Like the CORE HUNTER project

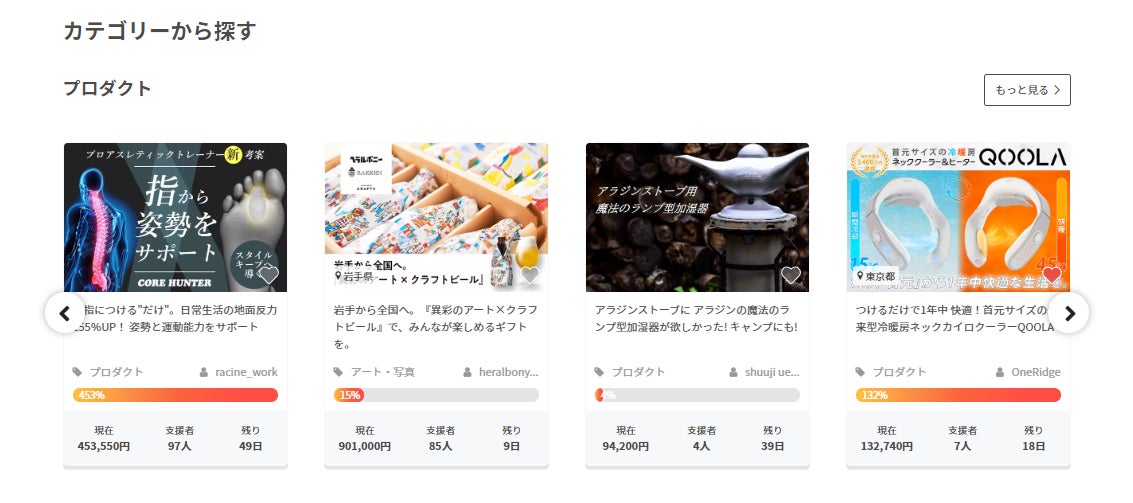pos(268,275)
